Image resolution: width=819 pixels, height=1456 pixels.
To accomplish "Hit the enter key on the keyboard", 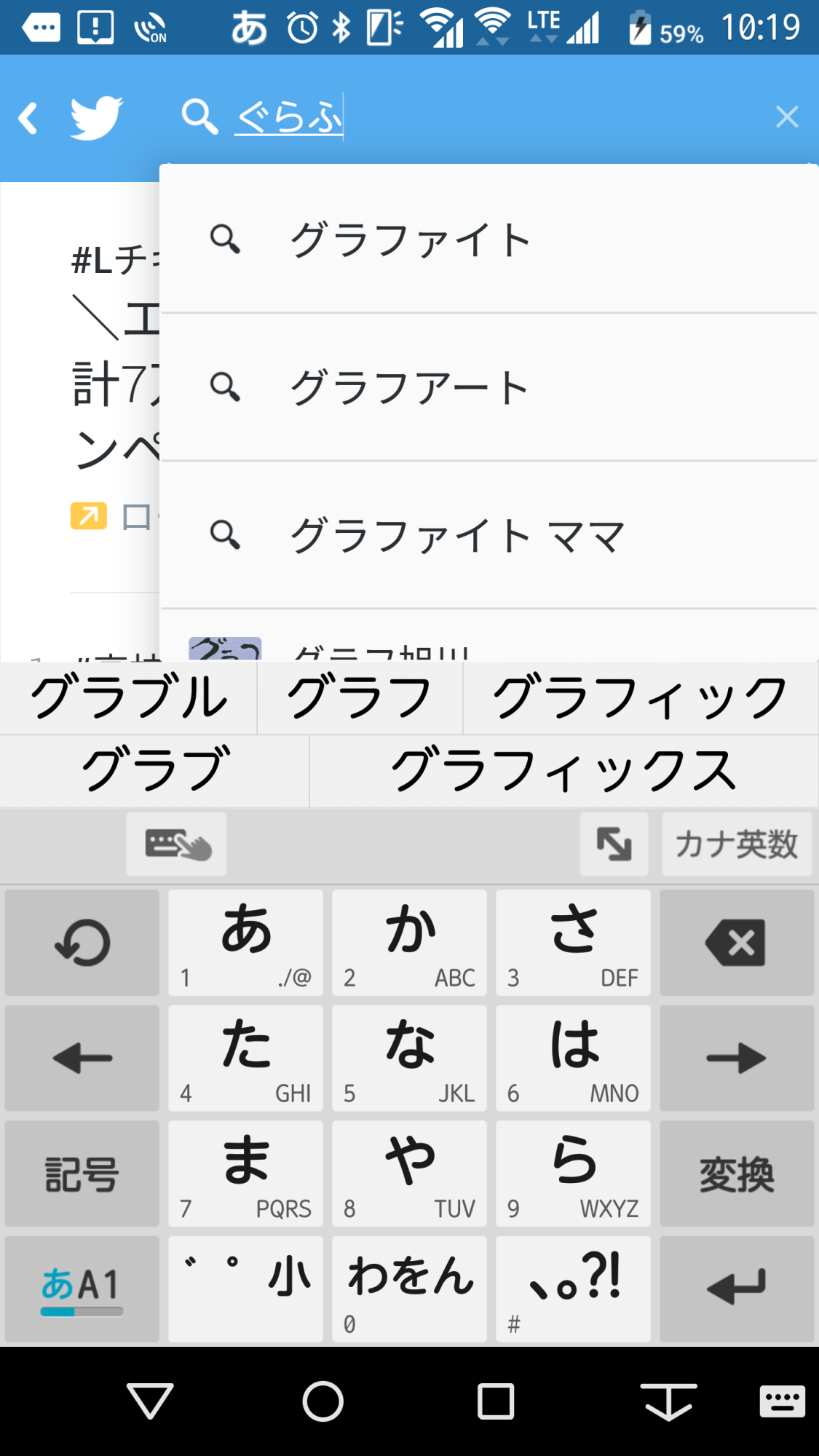I will 736,1289.
